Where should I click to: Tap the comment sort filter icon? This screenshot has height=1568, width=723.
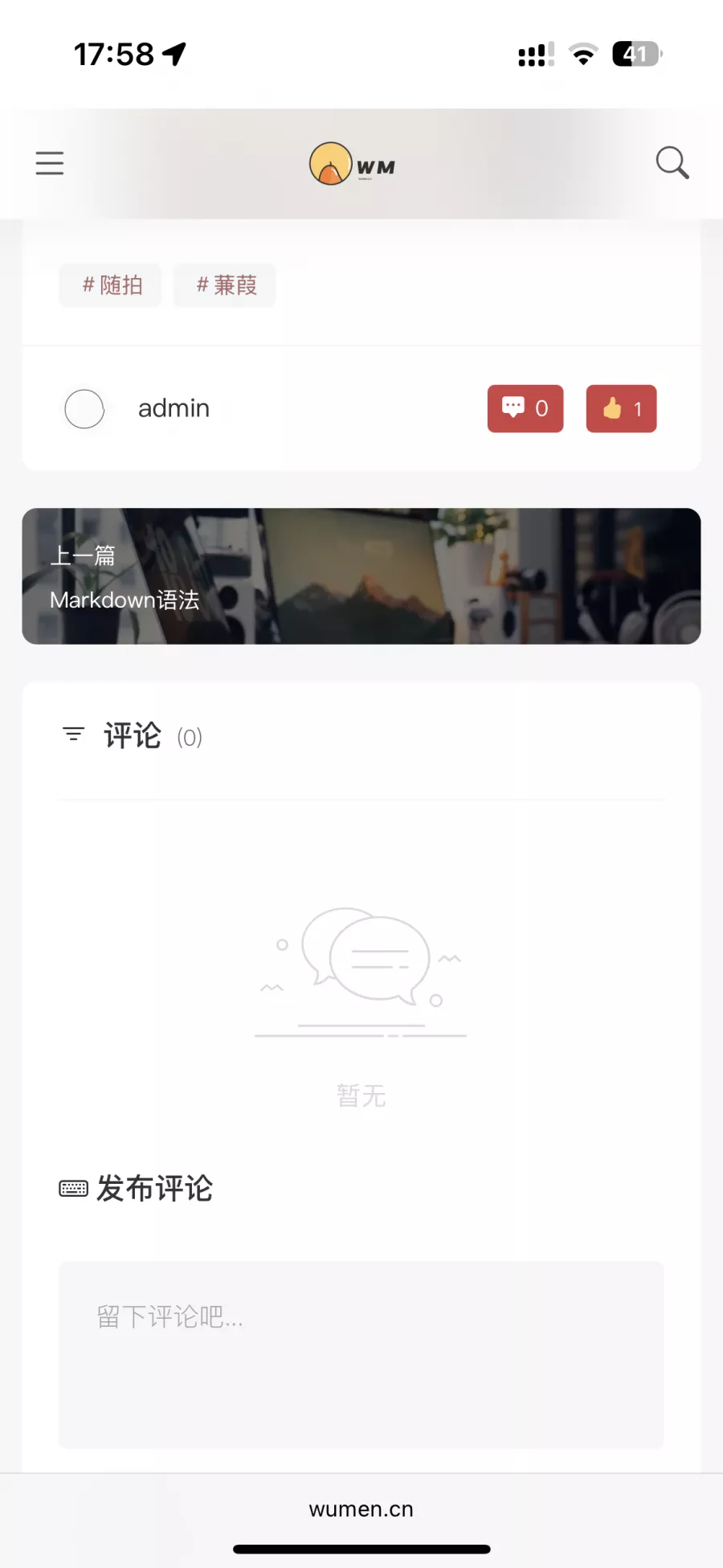click(73, 734)
